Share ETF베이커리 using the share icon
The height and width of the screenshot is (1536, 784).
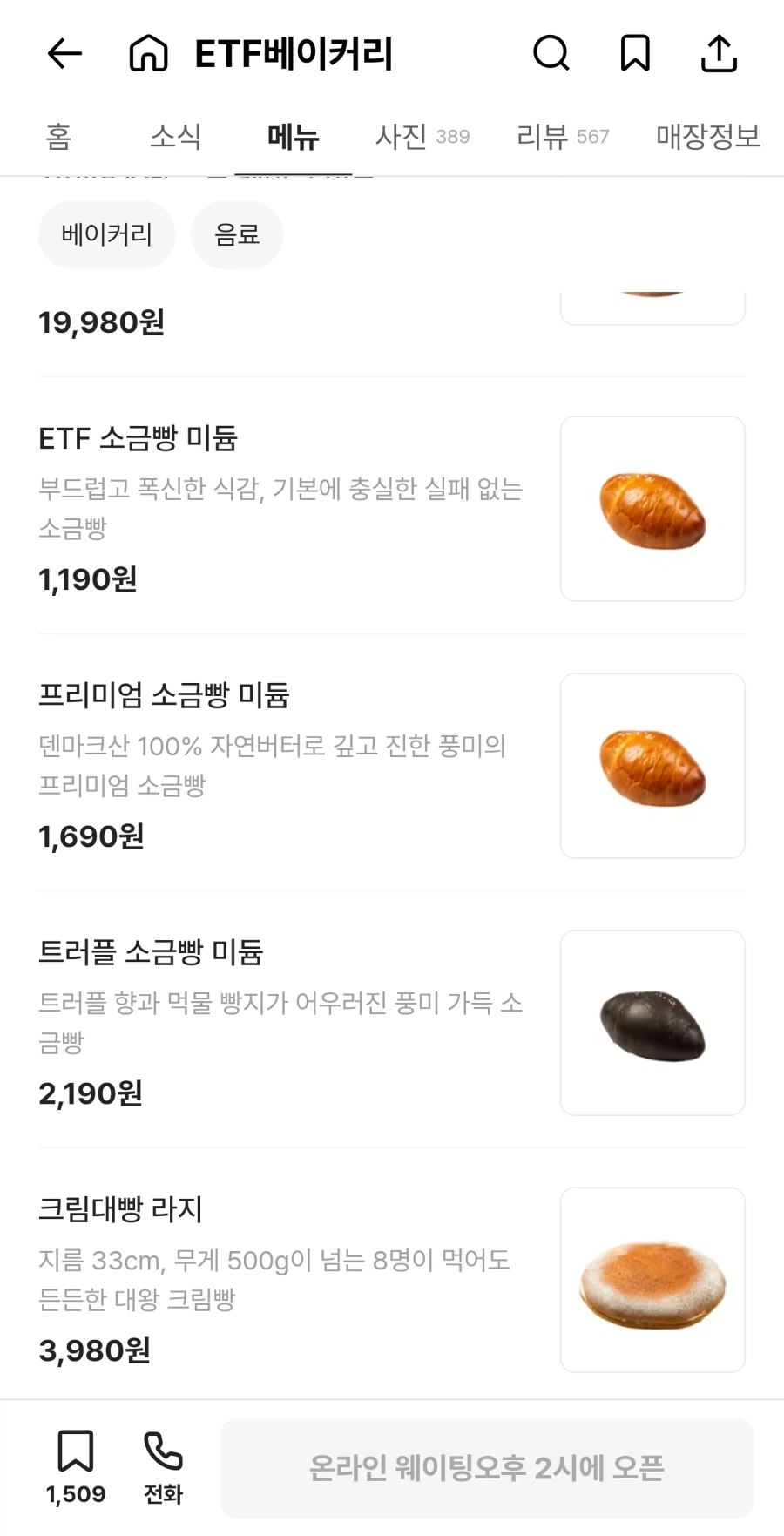(x=718, y=53)
